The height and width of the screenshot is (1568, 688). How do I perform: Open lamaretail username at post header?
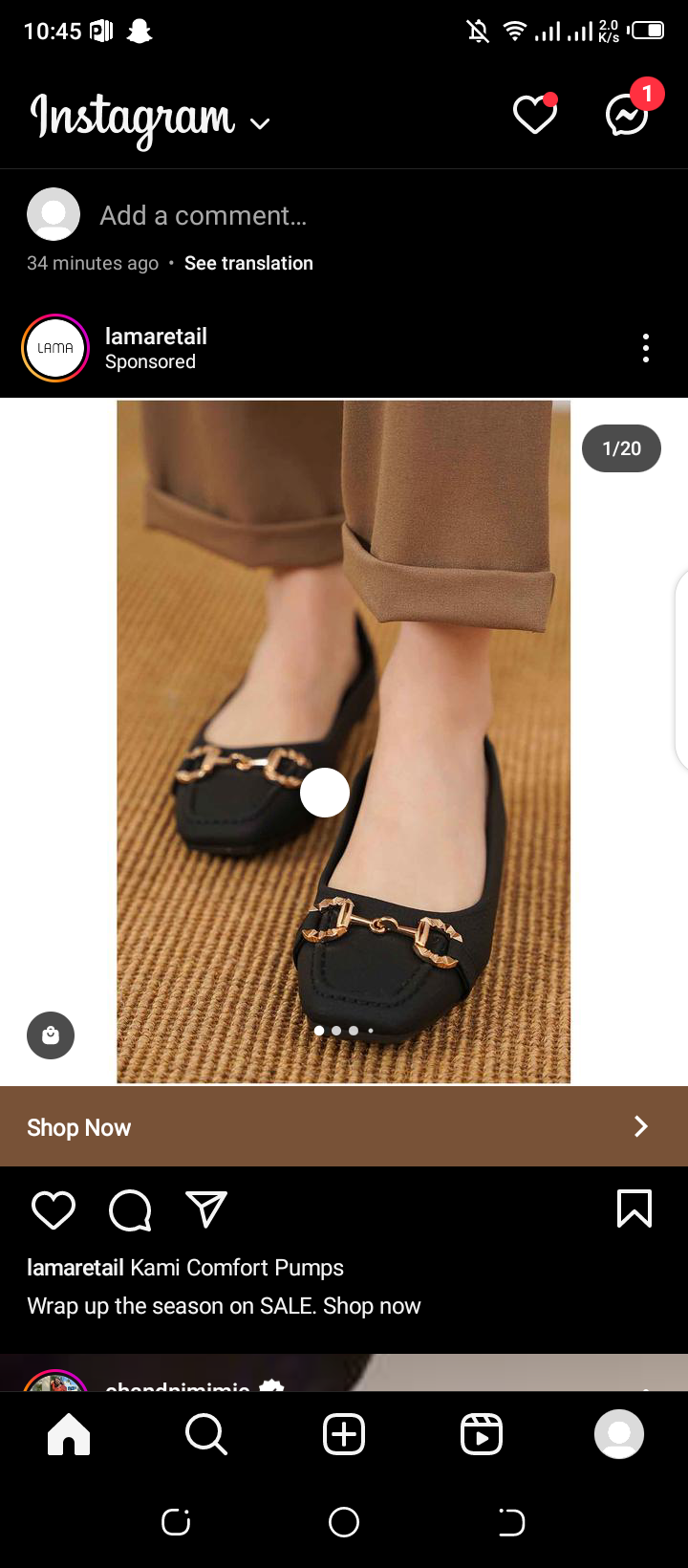pos(156,337)
